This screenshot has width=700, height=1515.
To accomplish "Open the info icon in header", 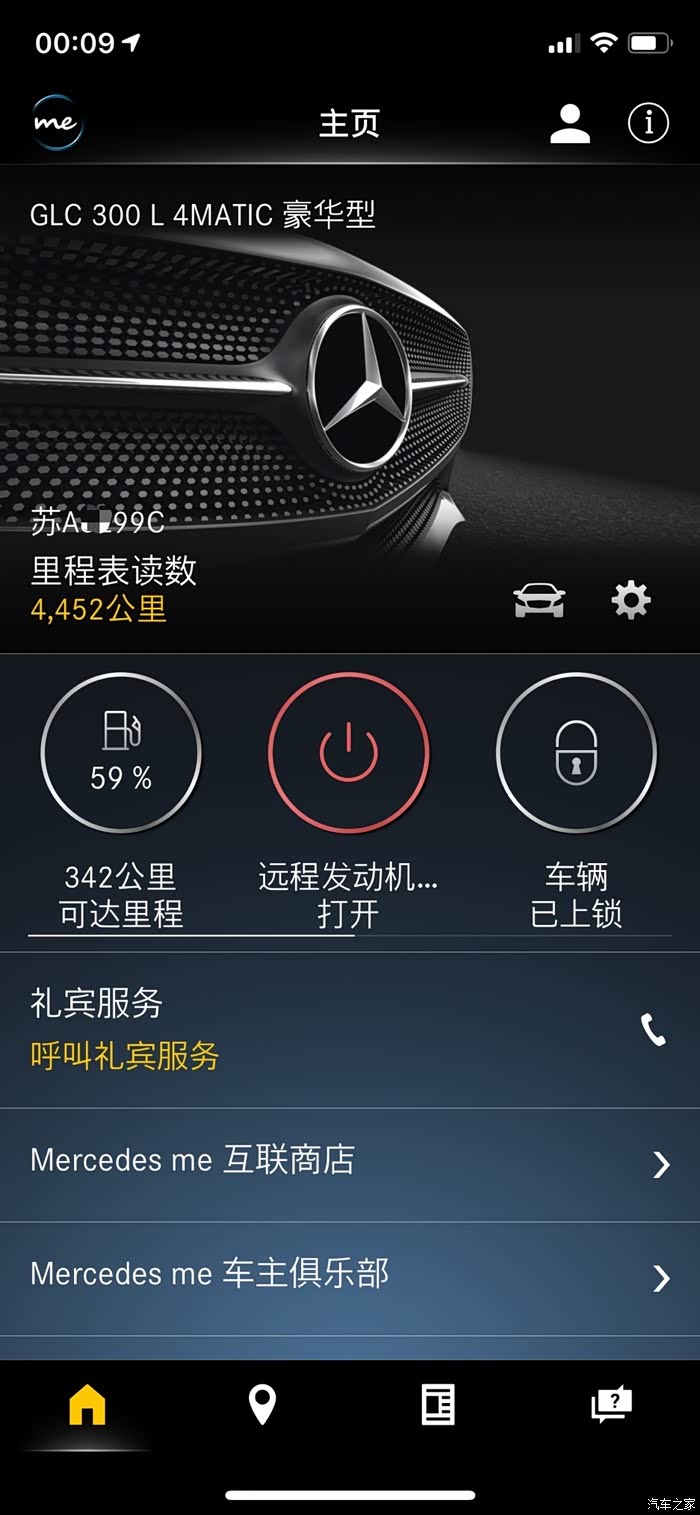I will tap(648, 123).
